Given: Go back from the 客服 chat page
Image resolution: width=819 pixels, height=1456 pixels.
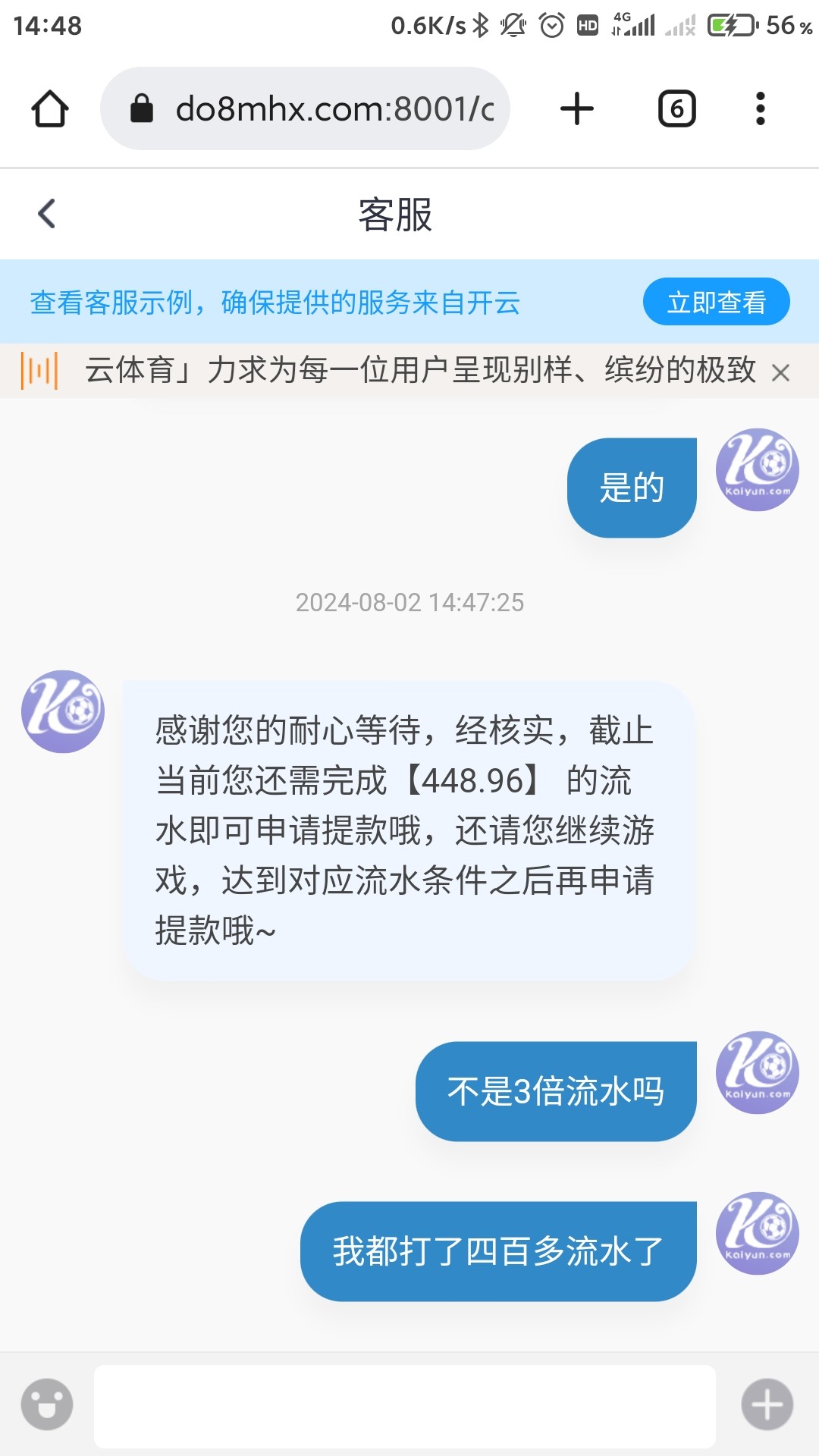Looking at the screenshot, I should (47, 214).
